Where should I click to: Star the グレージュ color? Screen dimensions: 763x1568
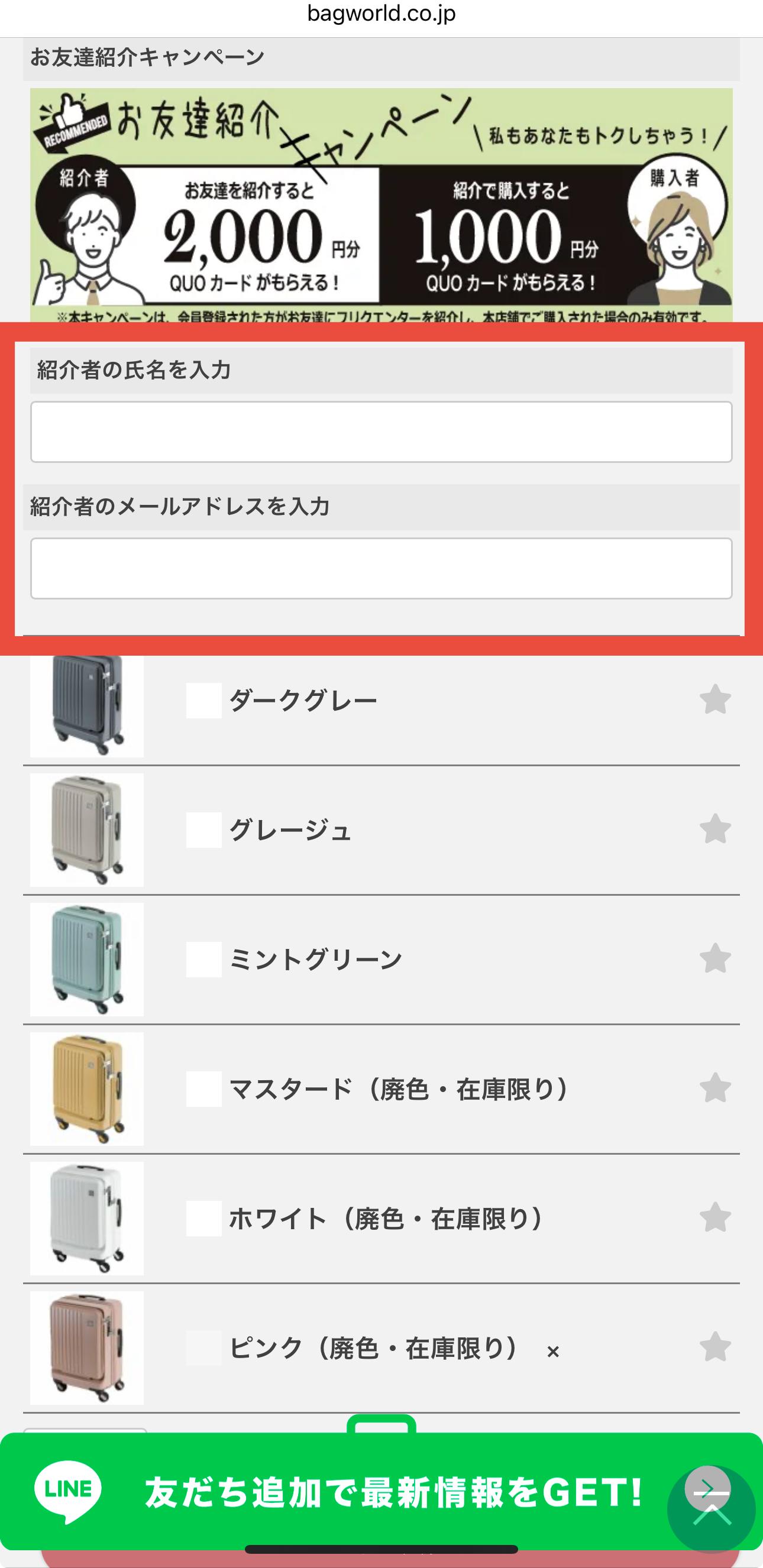715,828
